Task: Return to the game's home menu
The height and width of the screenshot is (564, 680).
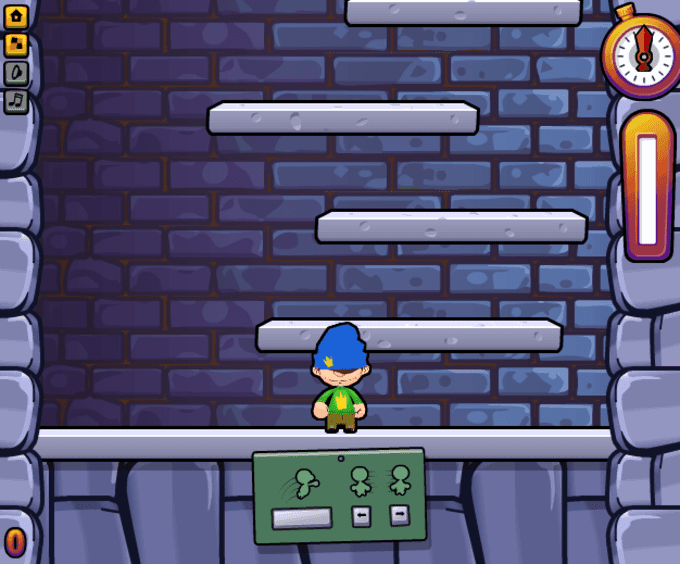Action: [x=16, y=17]
